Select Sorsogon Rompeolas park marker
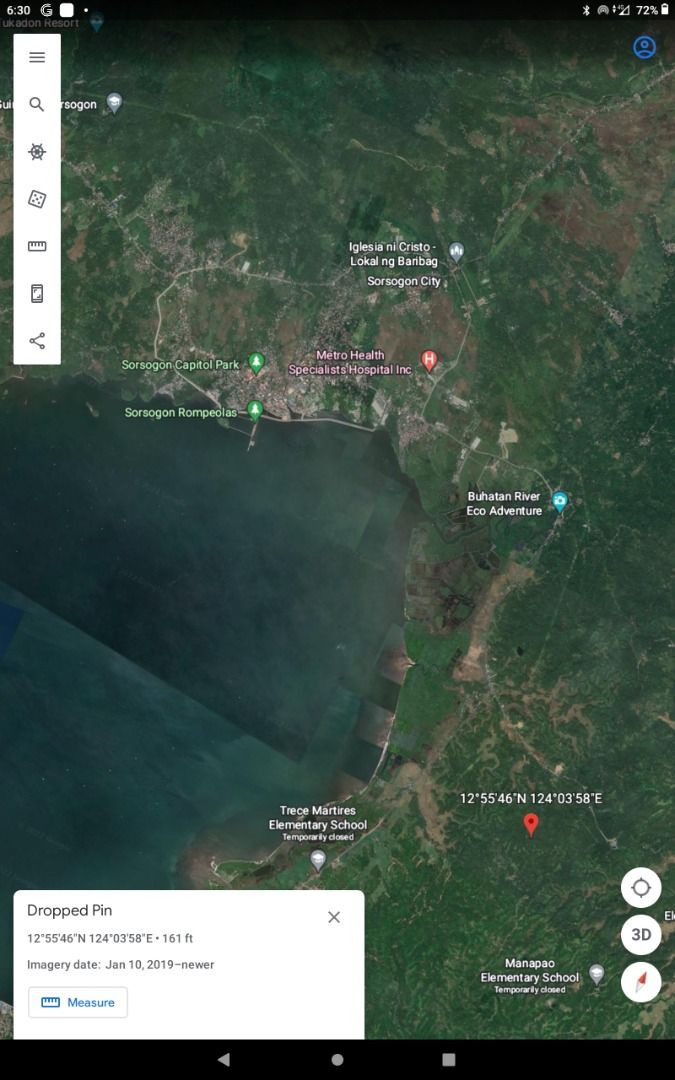This screenshot has width=675, height=1080. [256, 411]
